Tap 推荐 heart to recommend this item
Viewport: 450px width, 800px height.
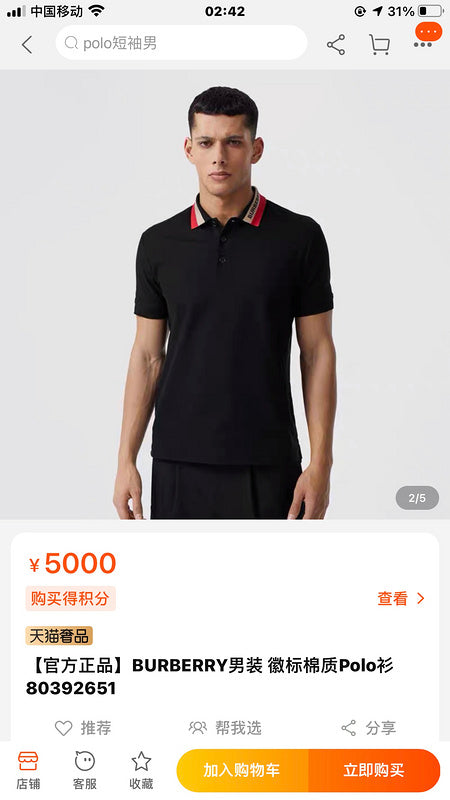point(83,728)
